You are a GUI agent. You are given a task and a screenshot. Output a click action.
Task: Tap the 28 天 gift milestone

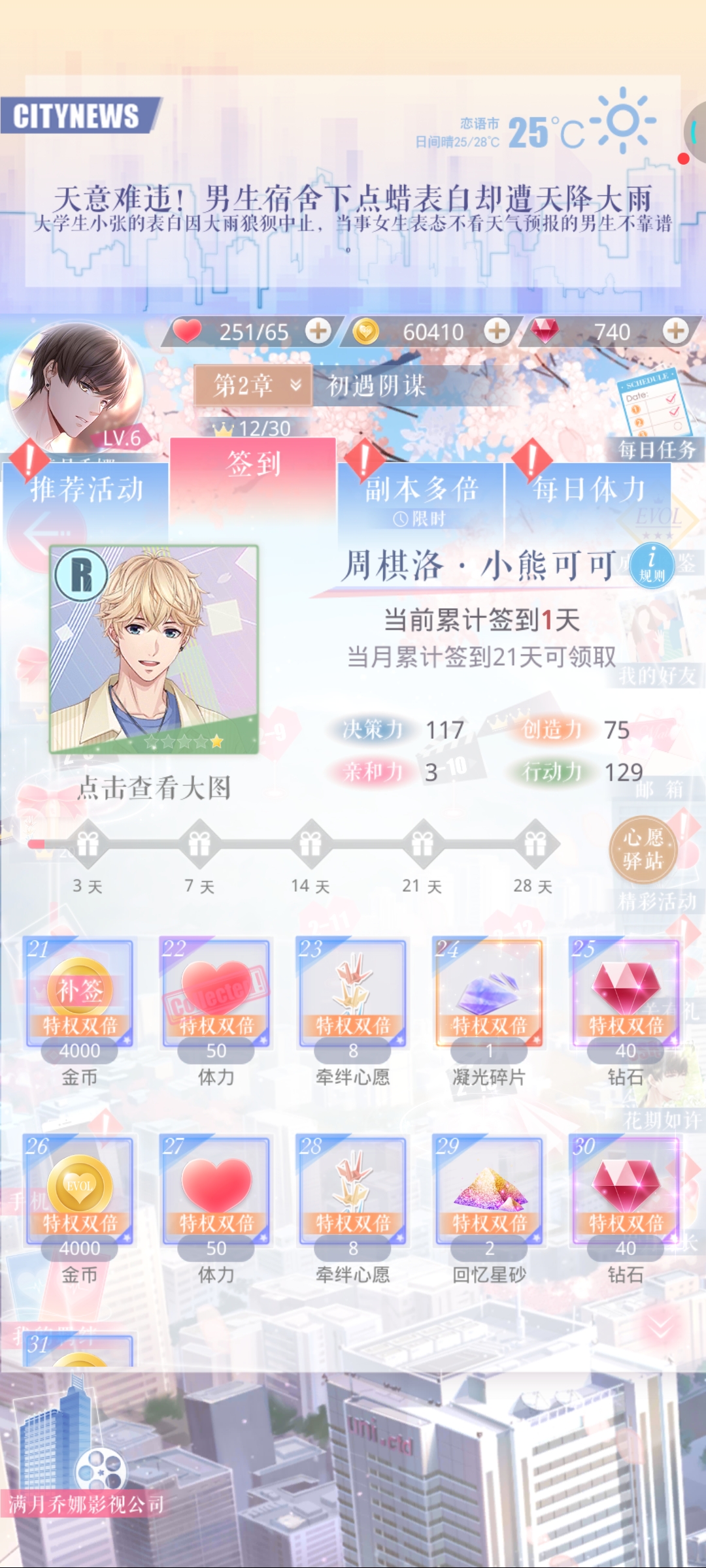coord(535,844)
